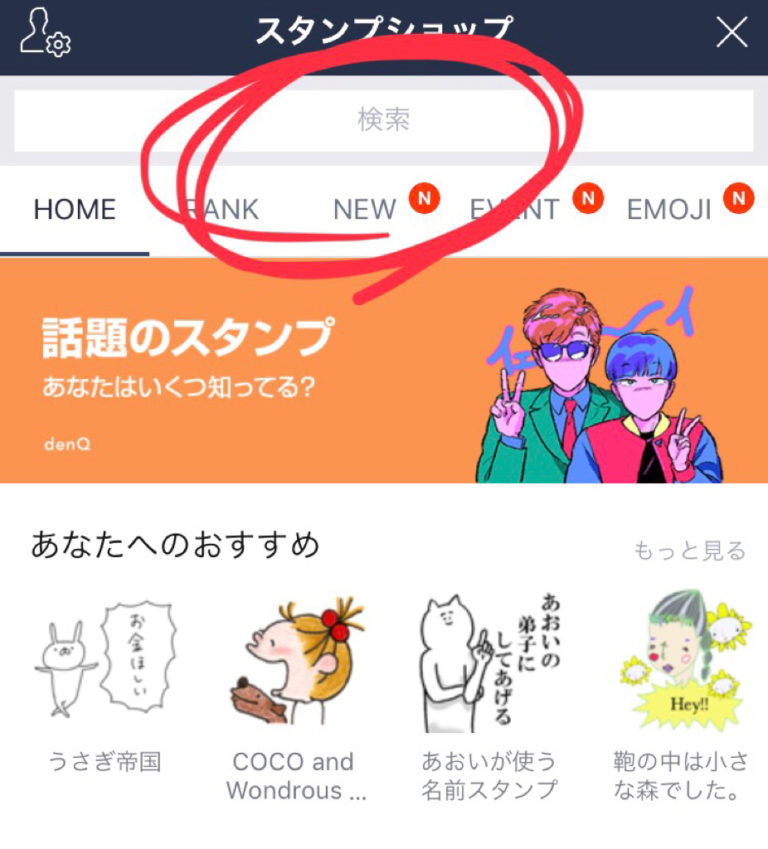768x849 pixels.
Task: Open the 話題のスタンプ banner
Action: pos(384,371)
